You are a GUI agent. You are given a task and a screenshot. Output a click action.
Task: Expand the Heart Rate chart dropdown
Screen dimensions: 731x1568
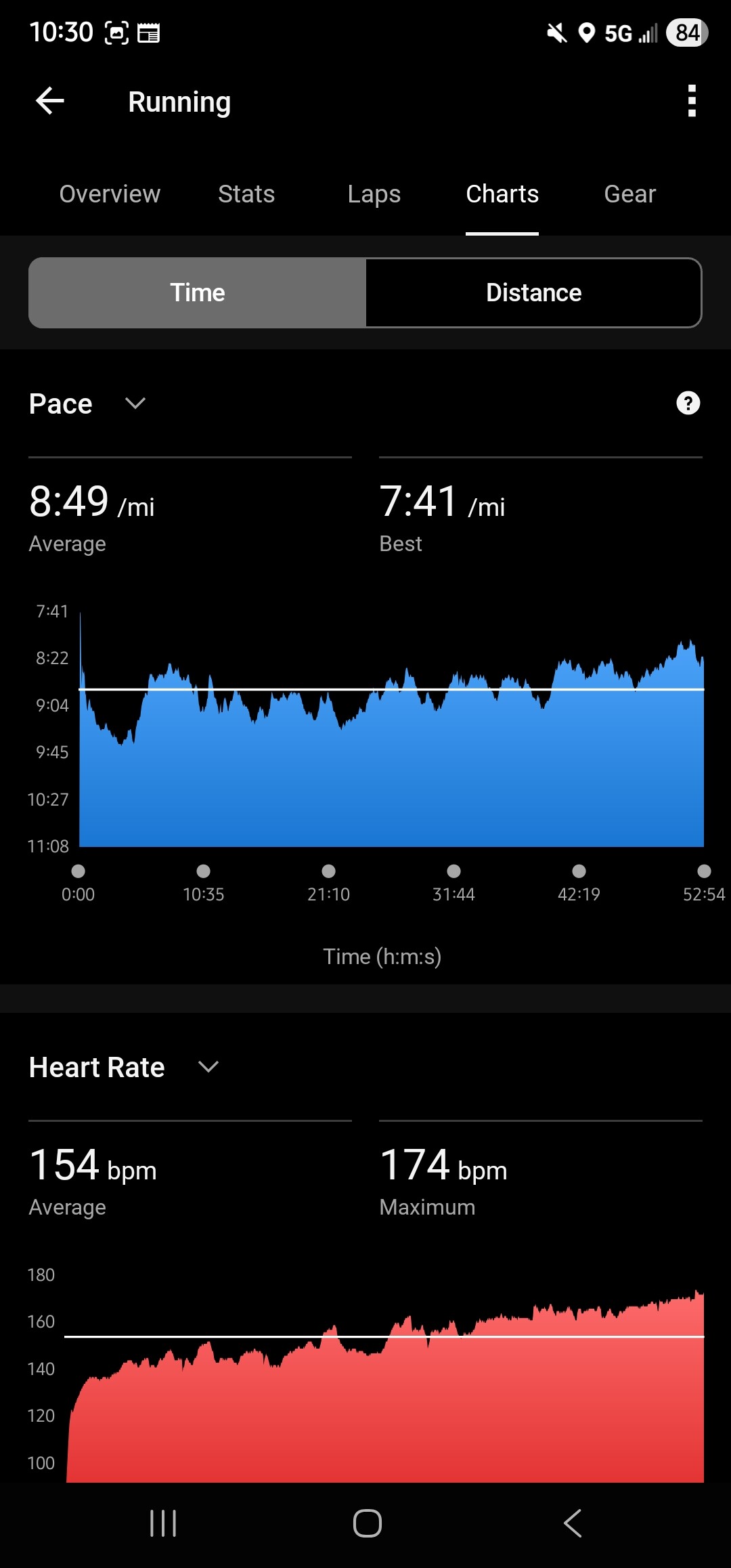208,1067
